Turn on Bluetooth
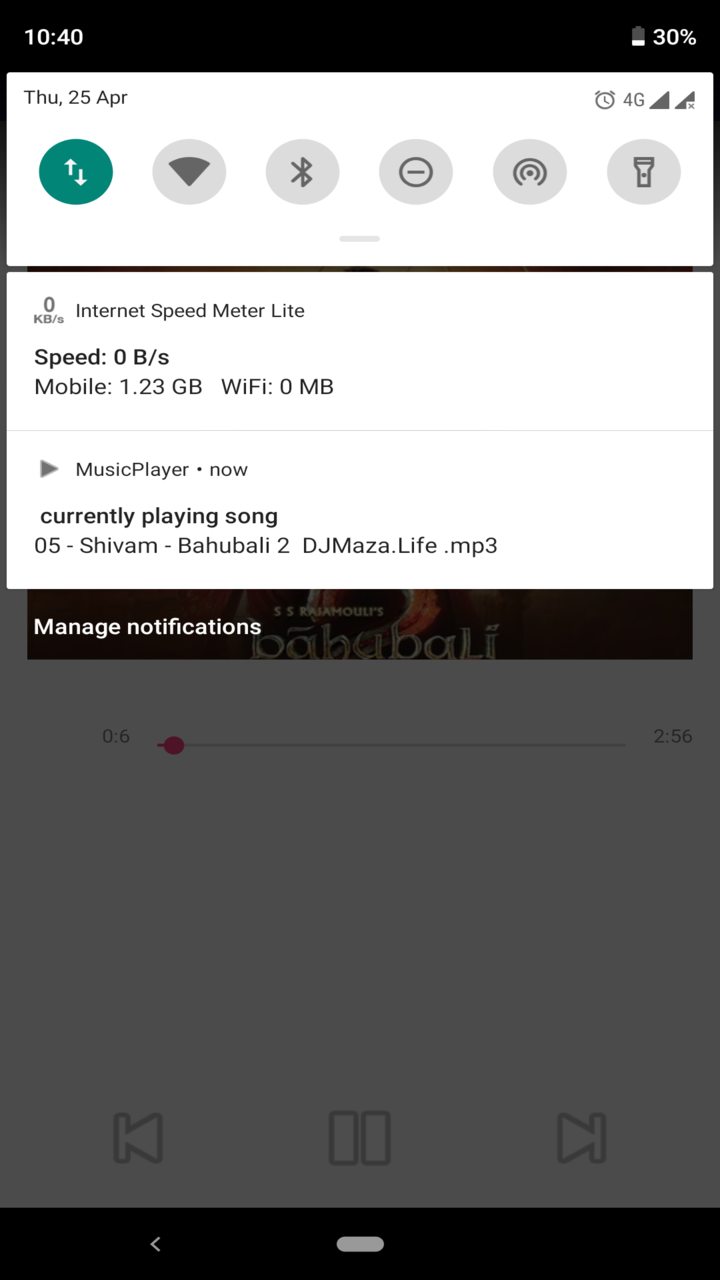This screenshot has width=720, height=1280. [302, 173]
